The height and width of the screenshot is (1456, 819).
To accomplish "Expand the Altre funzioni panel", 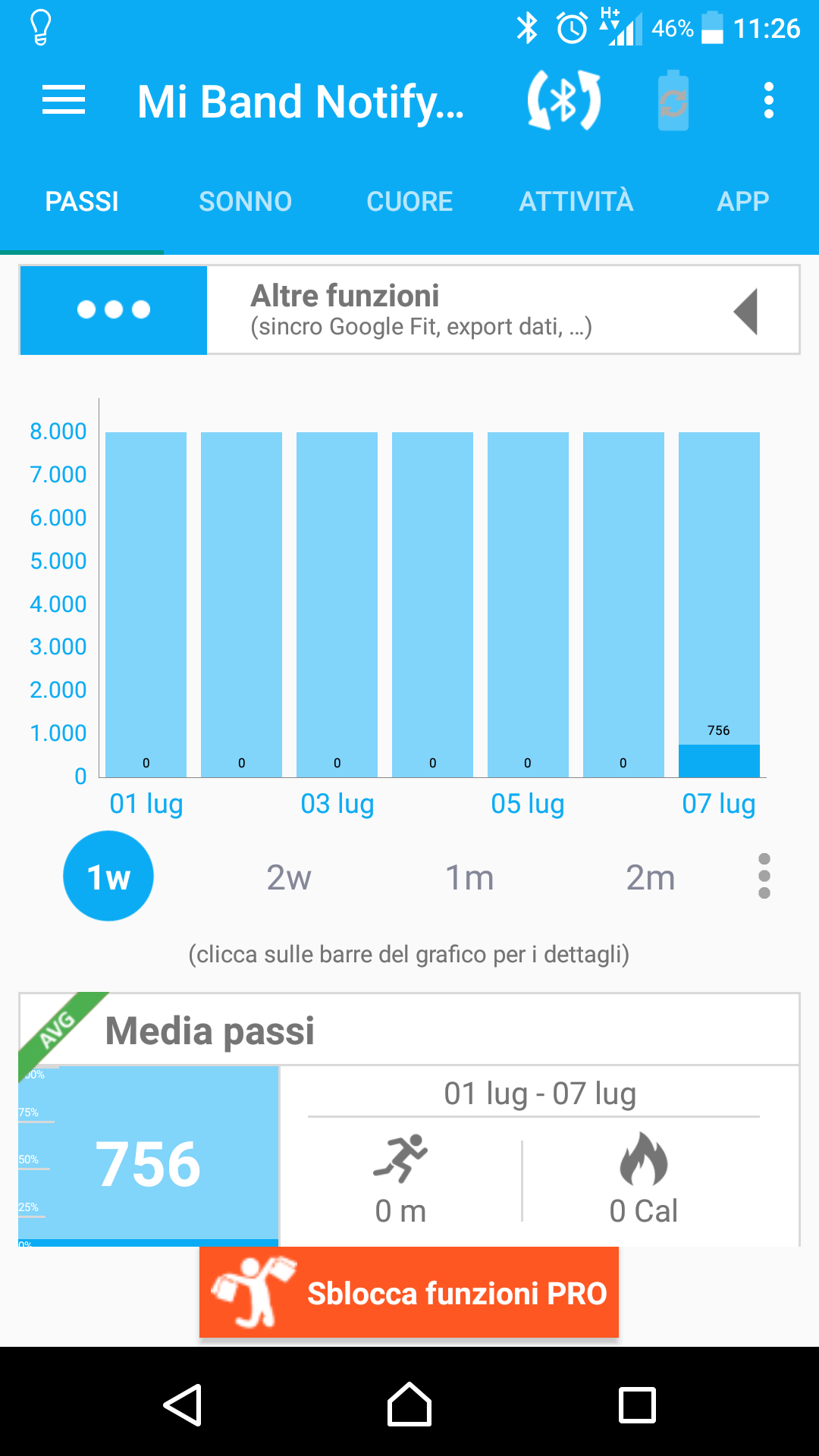I will [409, 310].
